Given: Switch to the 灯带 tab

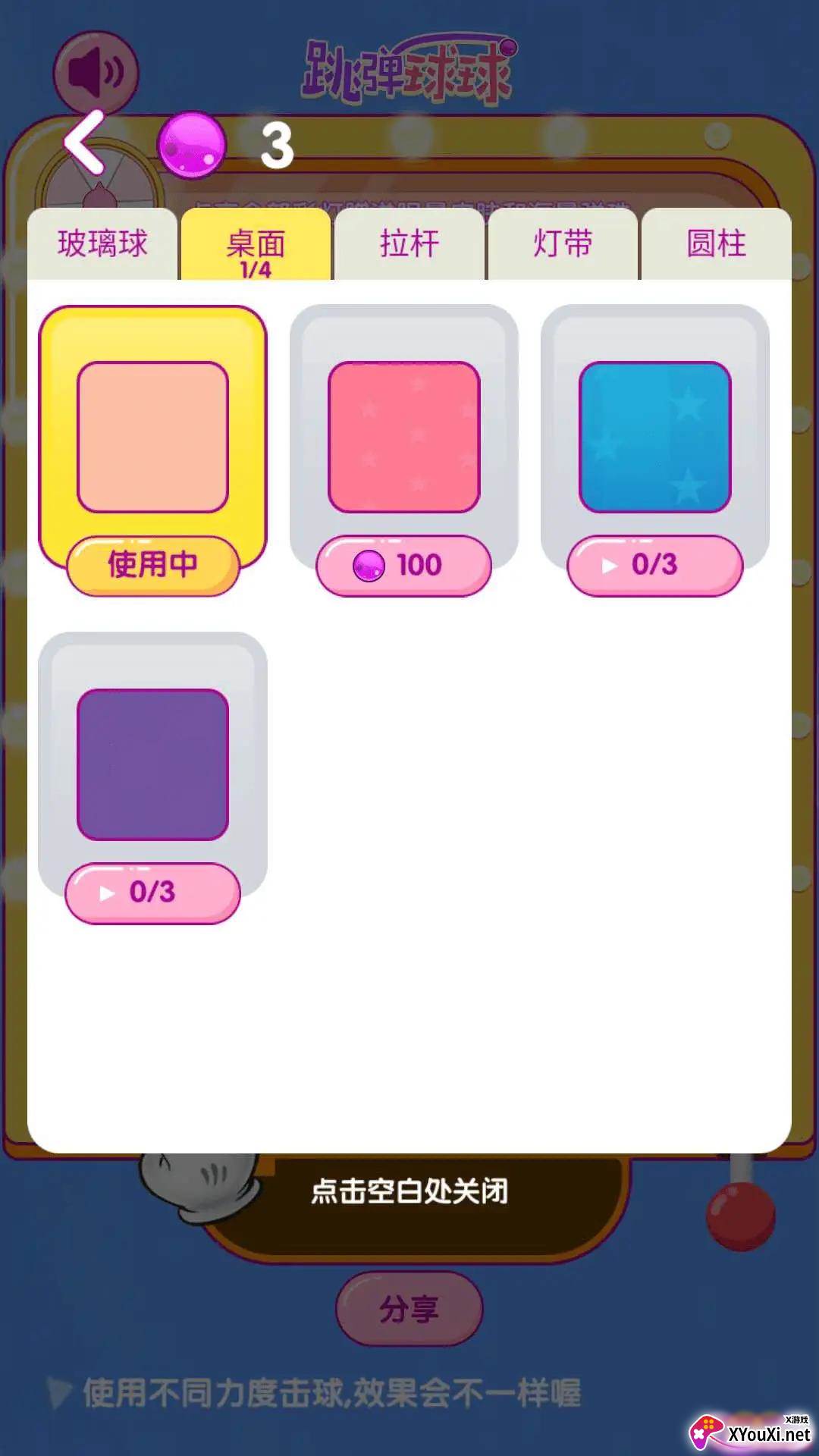Looking at the screenshot, I should tap(563, 244).
